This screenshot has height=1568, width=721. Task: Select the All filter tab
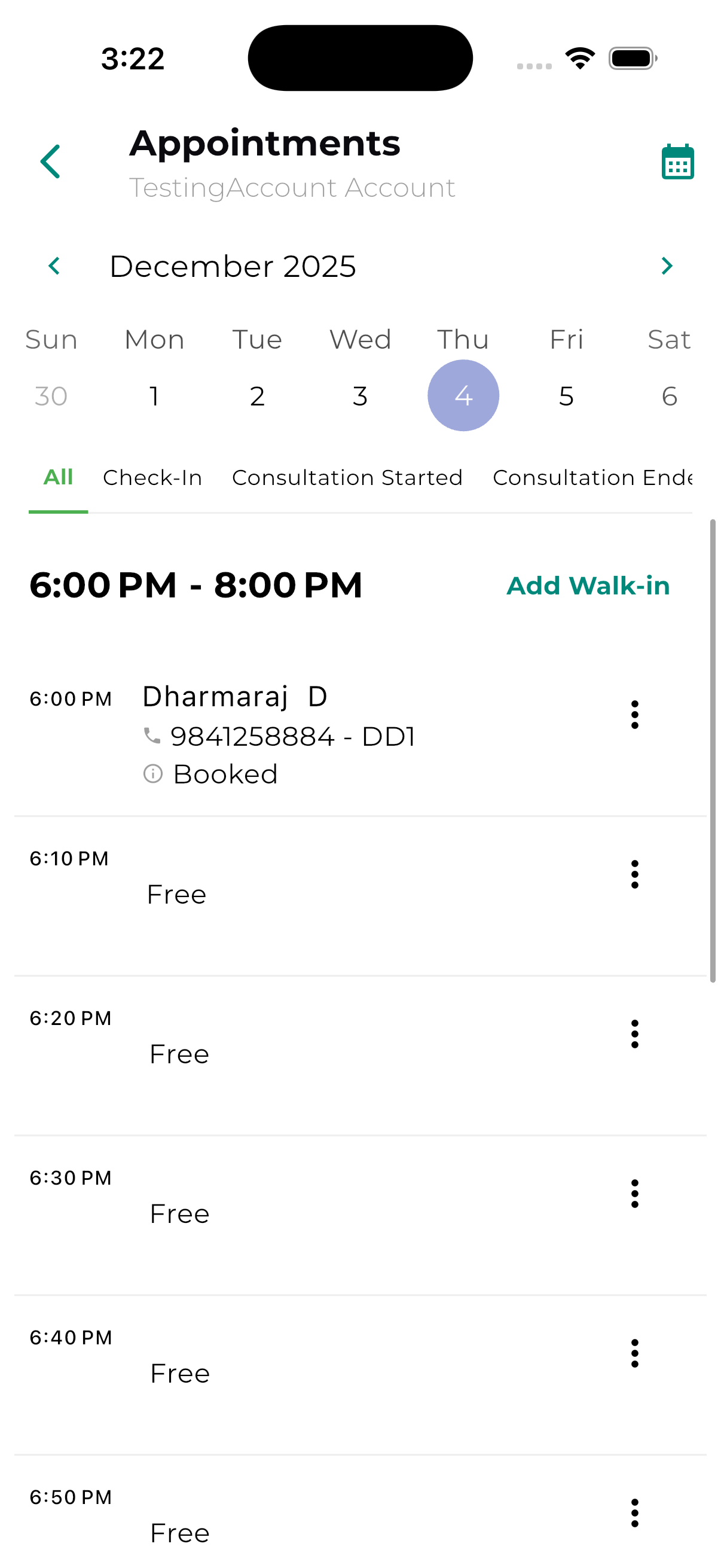[x=59, y=478]
